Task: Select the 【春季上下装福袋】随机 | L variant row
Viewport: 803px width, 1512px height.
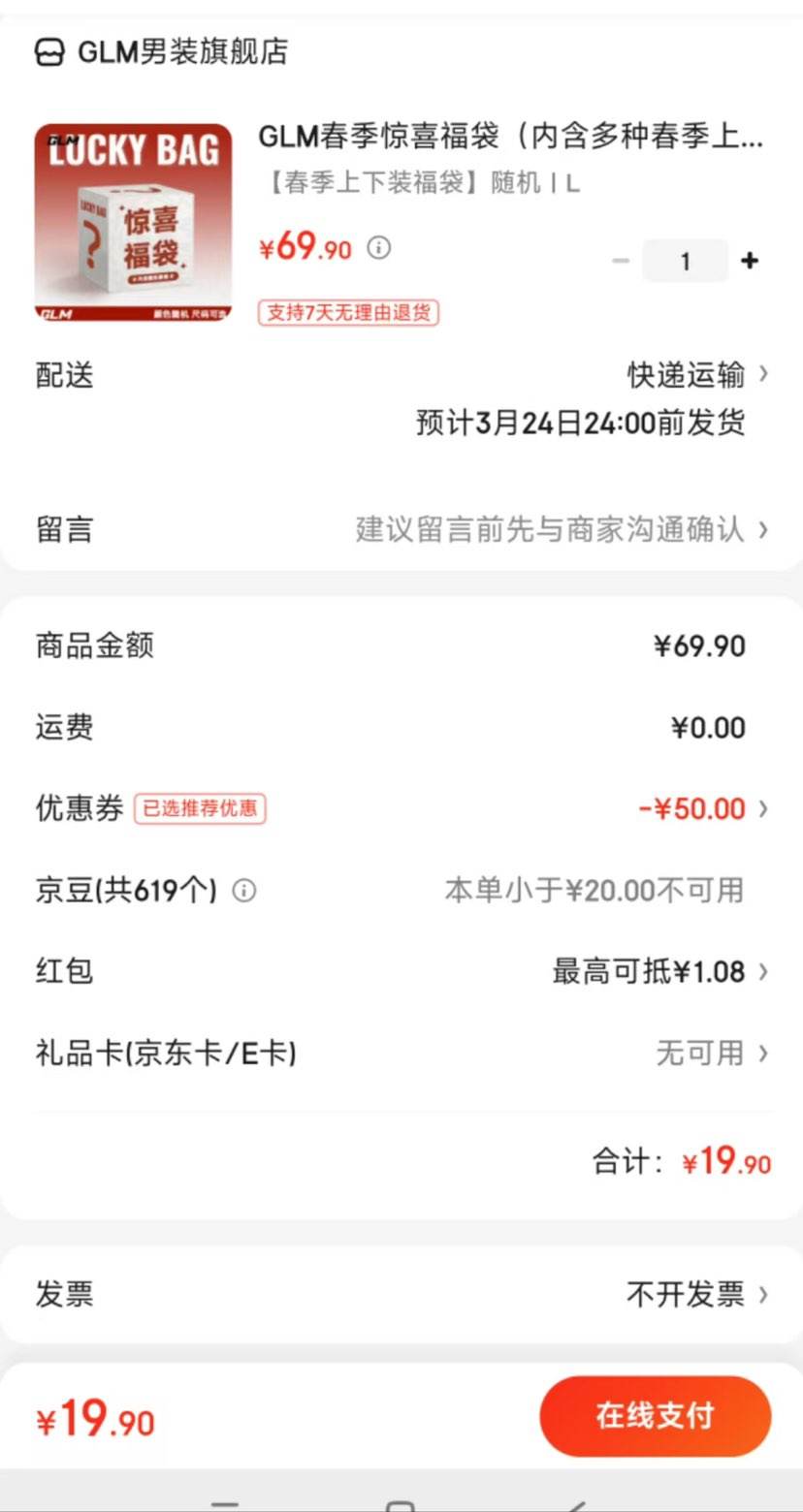Action: point(417,185)
